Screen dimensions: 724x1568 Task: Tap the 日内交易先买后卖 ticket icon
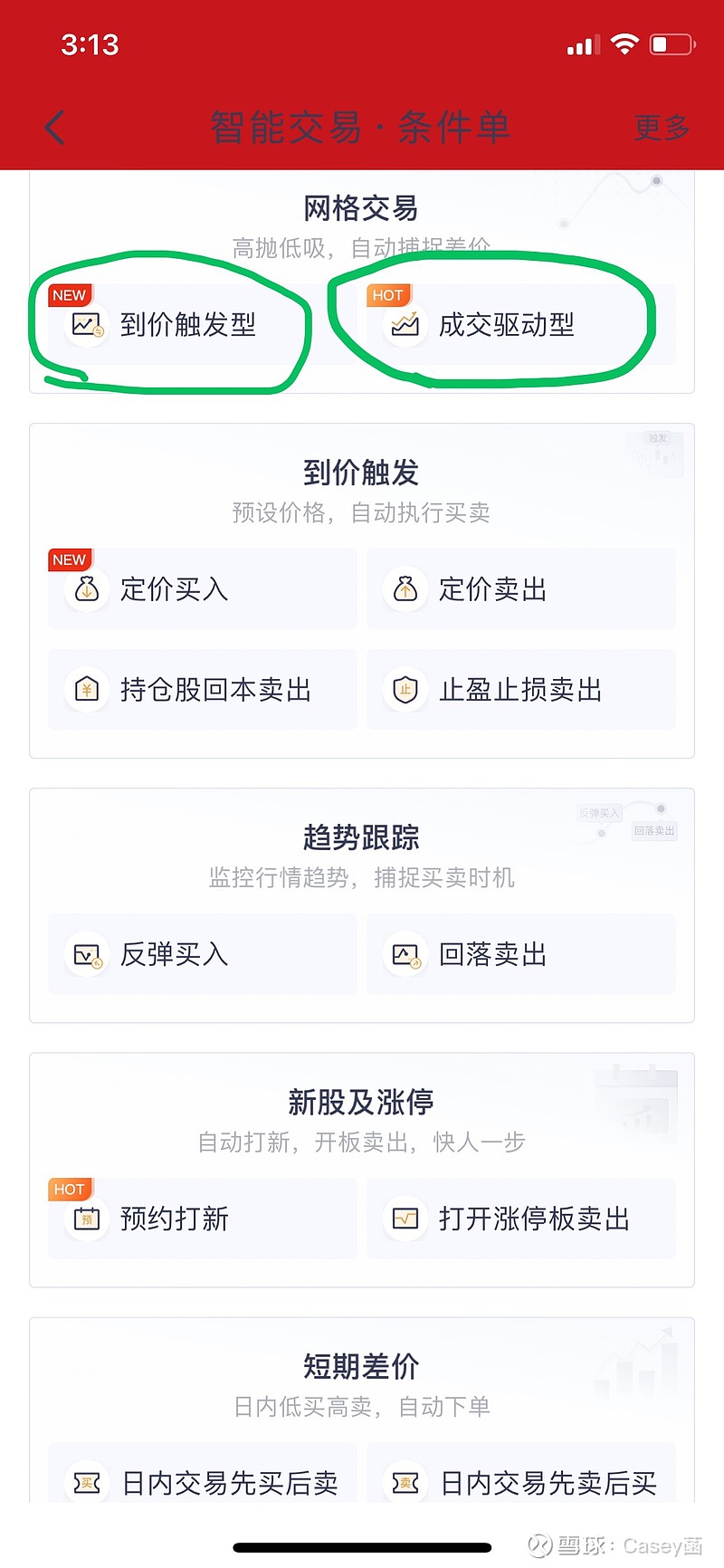point(86,1484)
